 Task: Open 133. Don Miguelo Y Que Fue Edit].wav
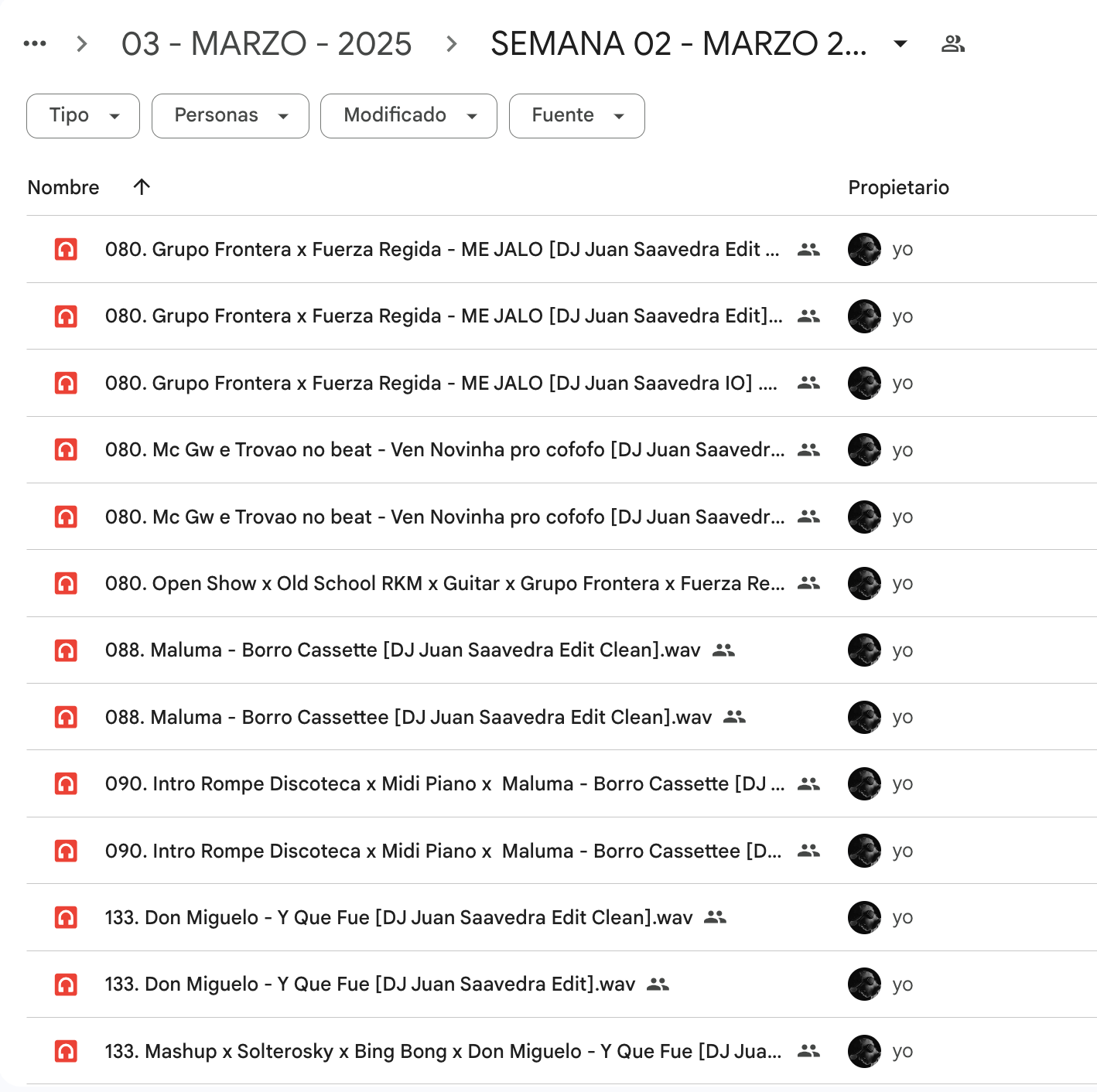click(370, 984)
